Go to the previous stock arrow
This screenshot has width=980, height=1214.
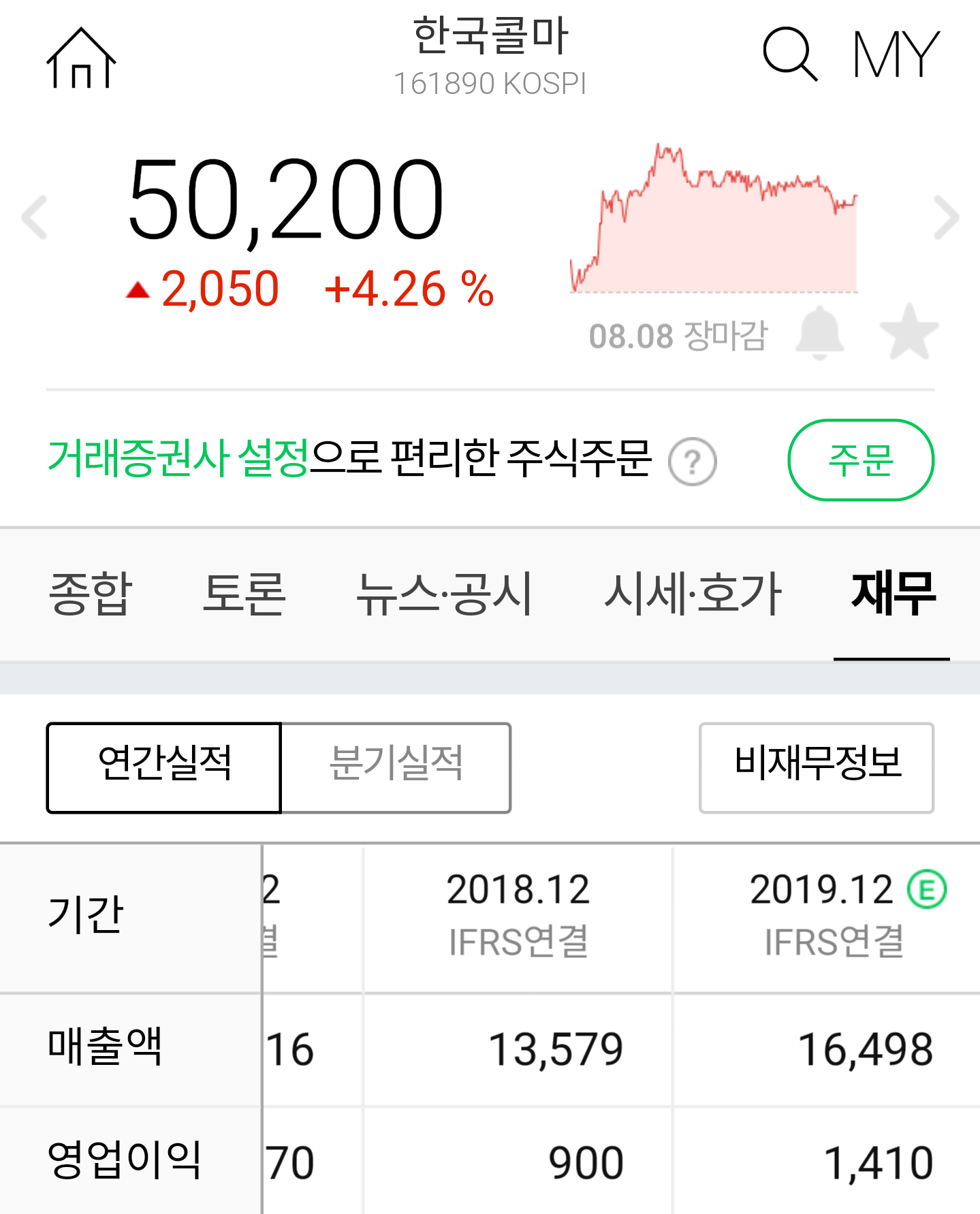tap(35, 218)
